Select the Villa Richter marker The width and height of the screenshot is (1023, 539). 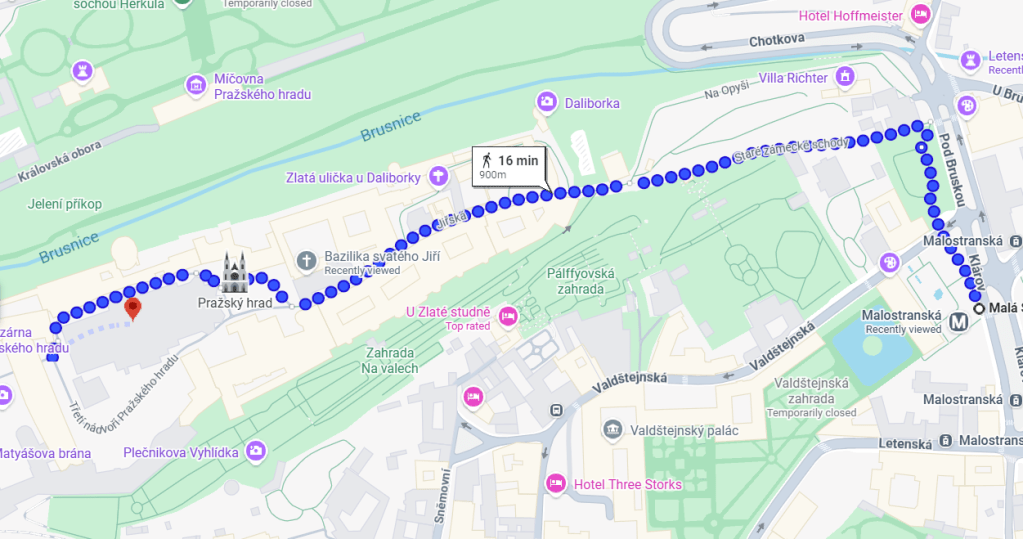[846, 77]
